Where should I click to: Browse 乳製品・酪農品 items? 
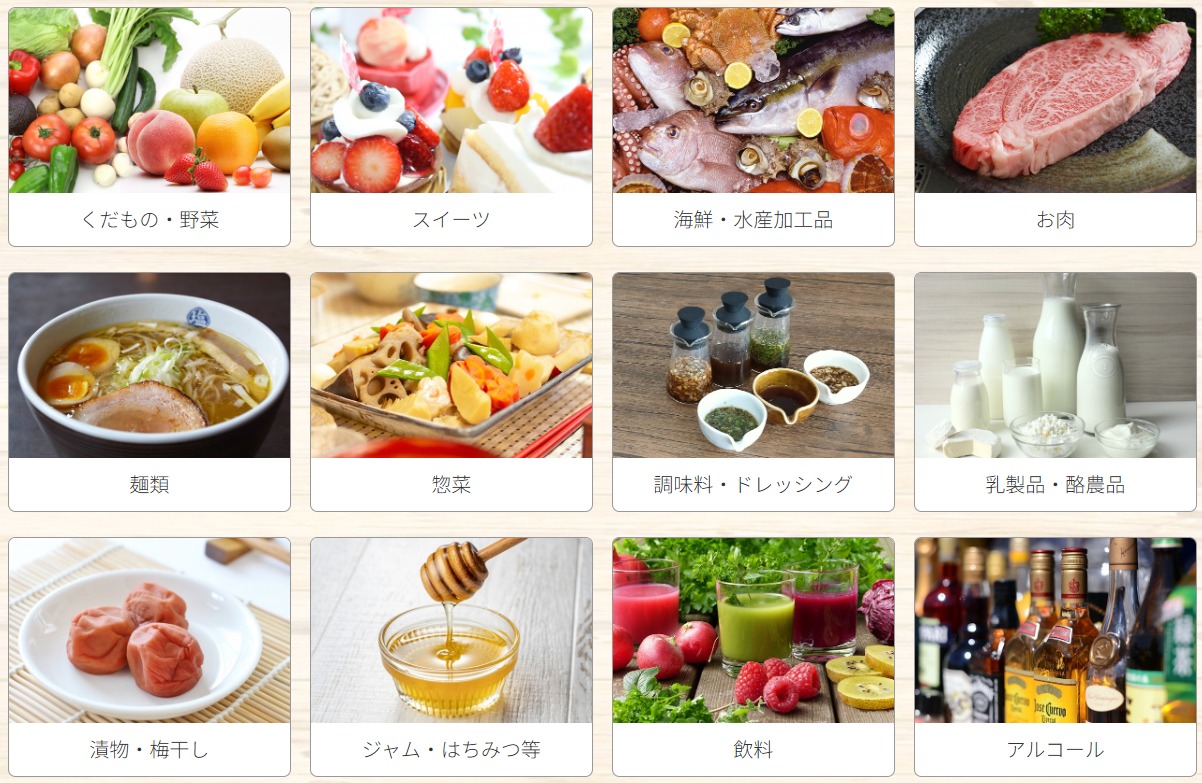coord(1055,392)
